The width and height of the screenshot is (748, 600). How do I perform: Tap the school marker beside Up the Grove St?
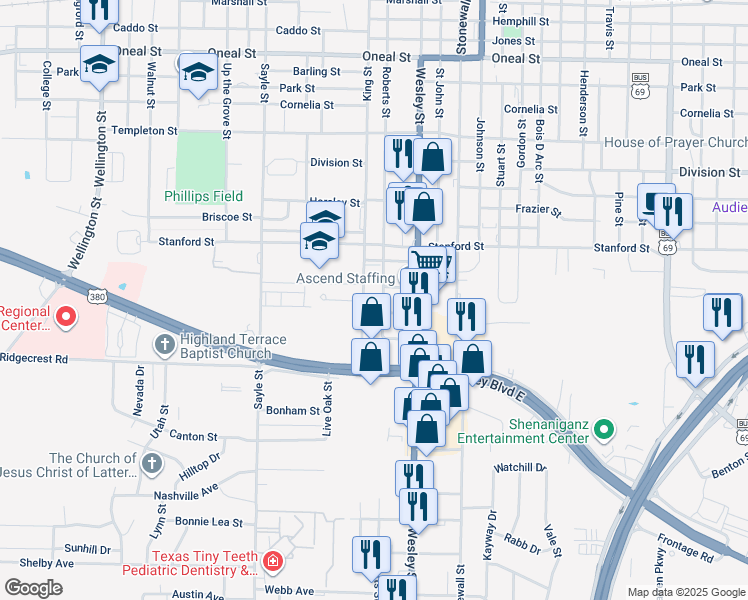click(x=198, y=72)
